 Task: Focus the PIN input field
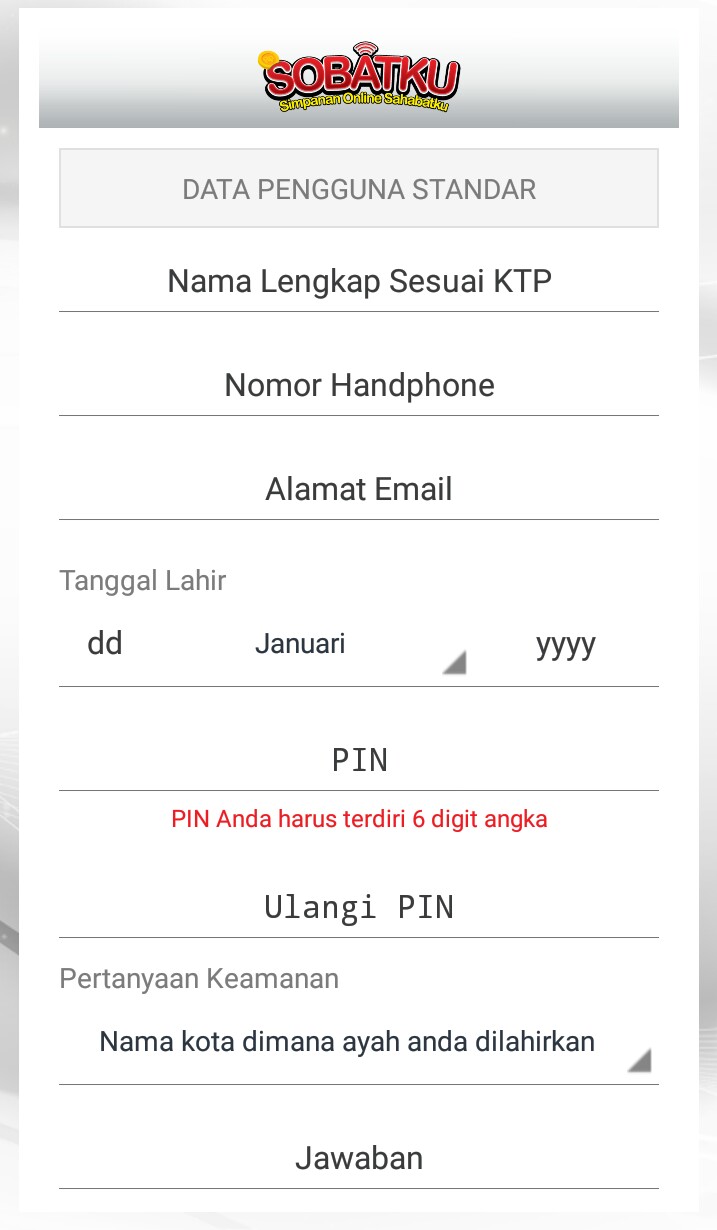(x=358, y=760)
